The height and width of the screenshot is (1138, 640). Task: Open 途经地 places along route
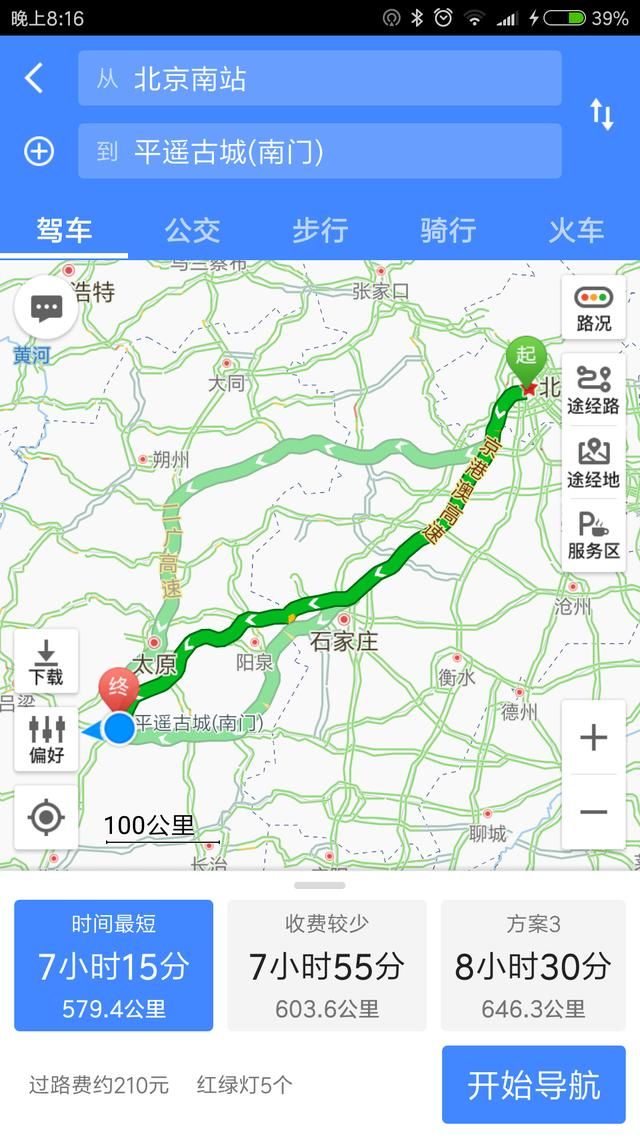tap(593, 463)
